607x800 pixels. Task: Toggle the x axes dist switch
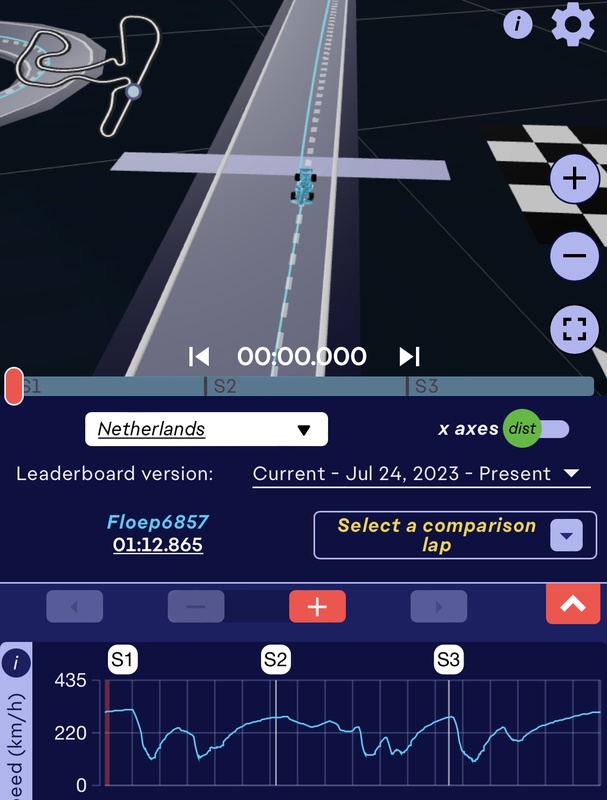pos(535,429)
